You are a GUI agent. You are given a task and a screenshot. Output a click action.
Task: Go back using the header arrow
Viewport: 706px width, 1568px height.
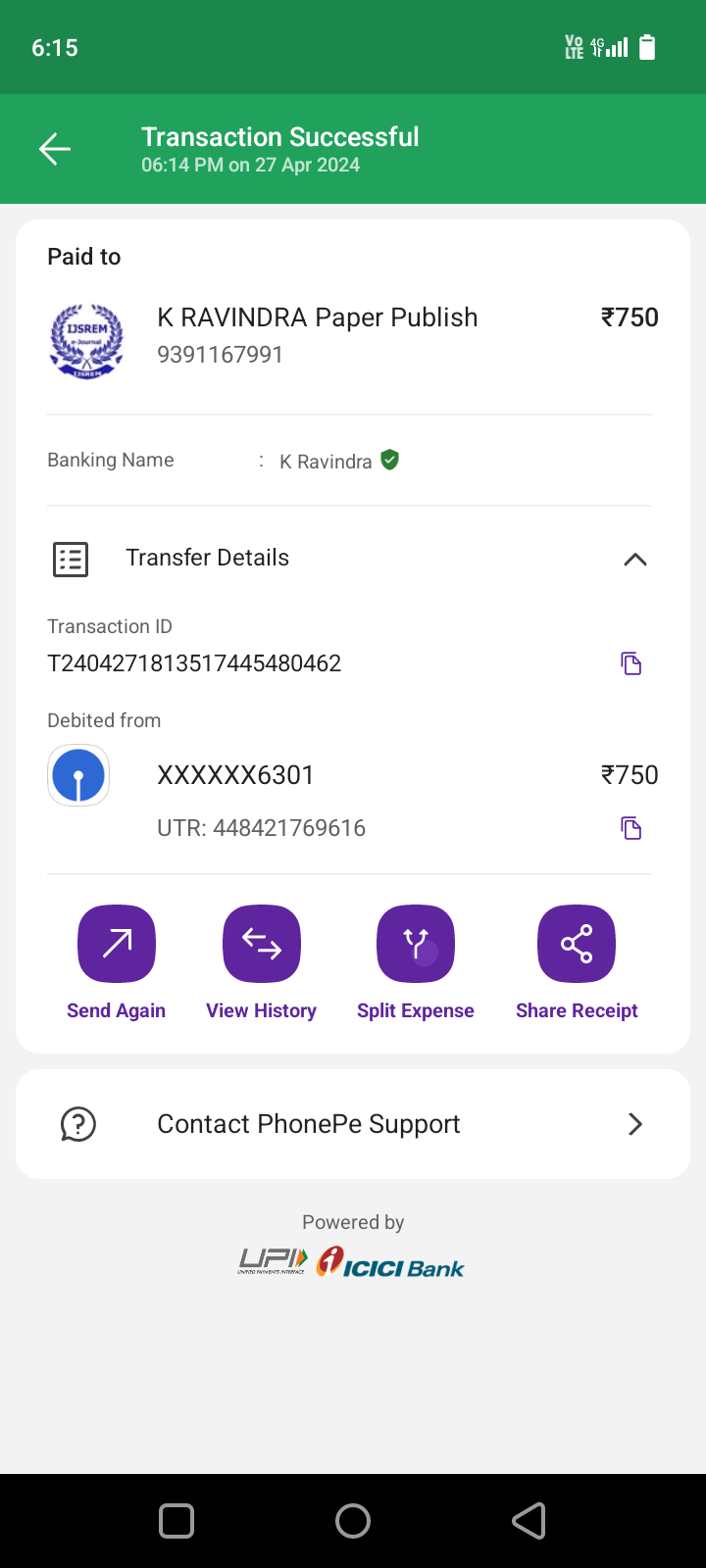55,149
